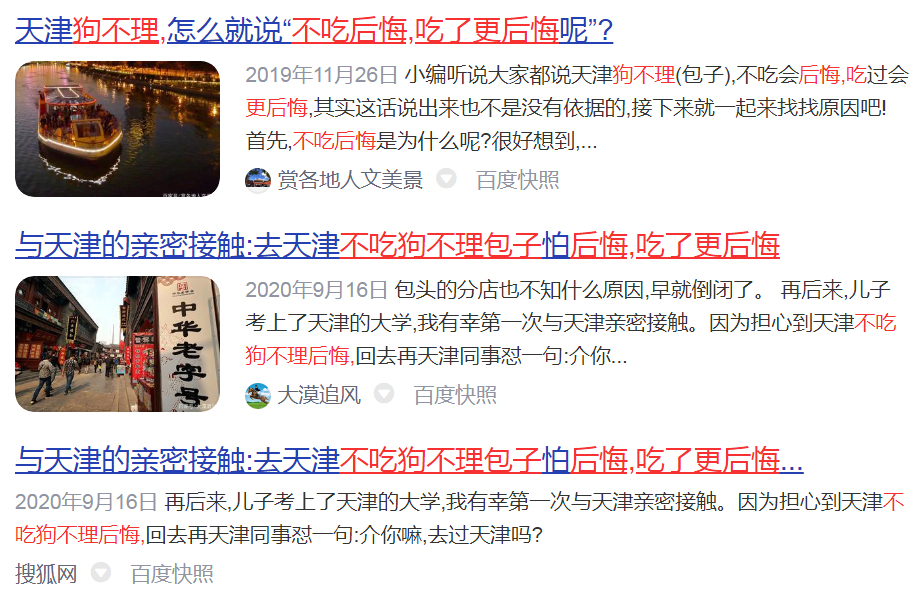
Task: Open the source 大漠追风
Action: [x=318, y=395]
